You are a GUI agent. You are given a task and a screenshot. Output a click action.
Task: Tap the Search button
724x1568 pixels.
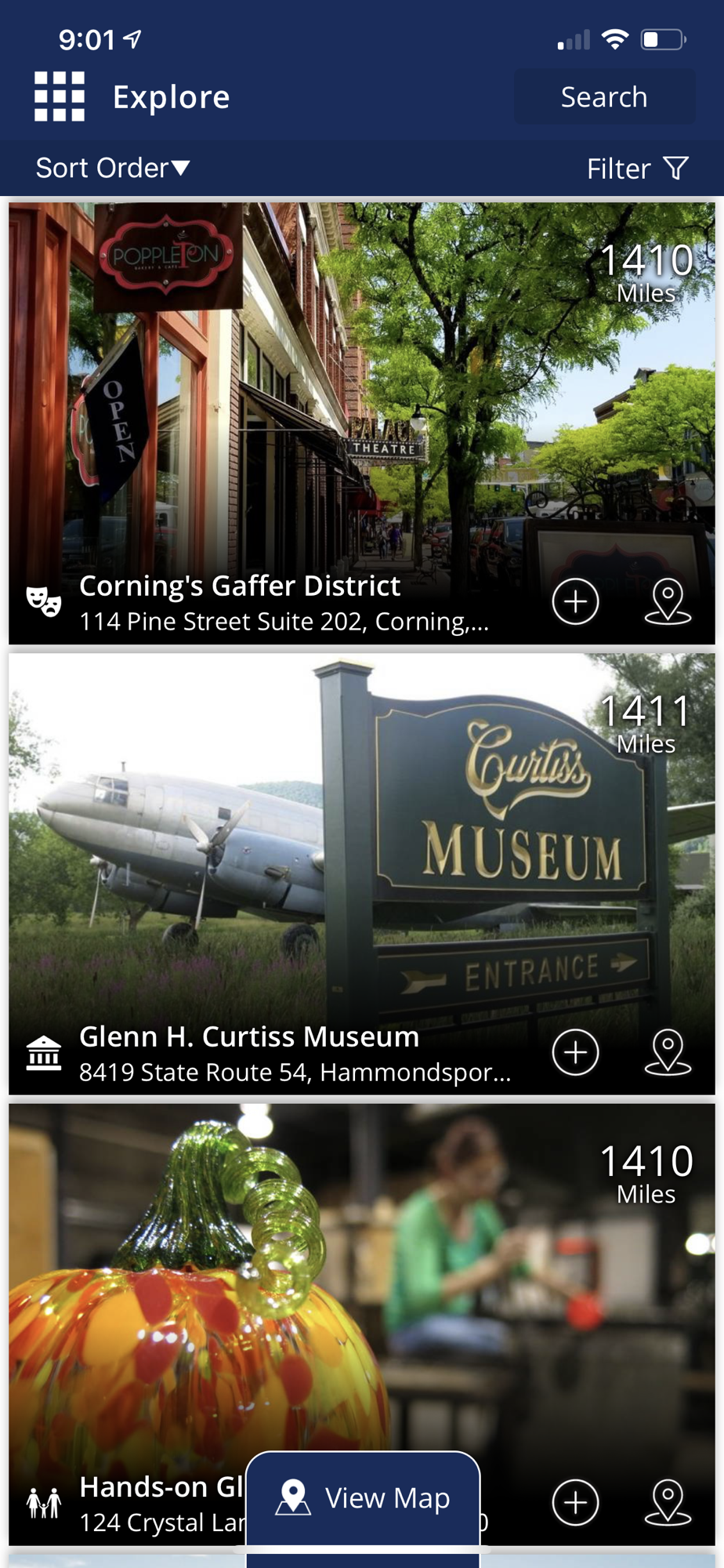(604, 96)
